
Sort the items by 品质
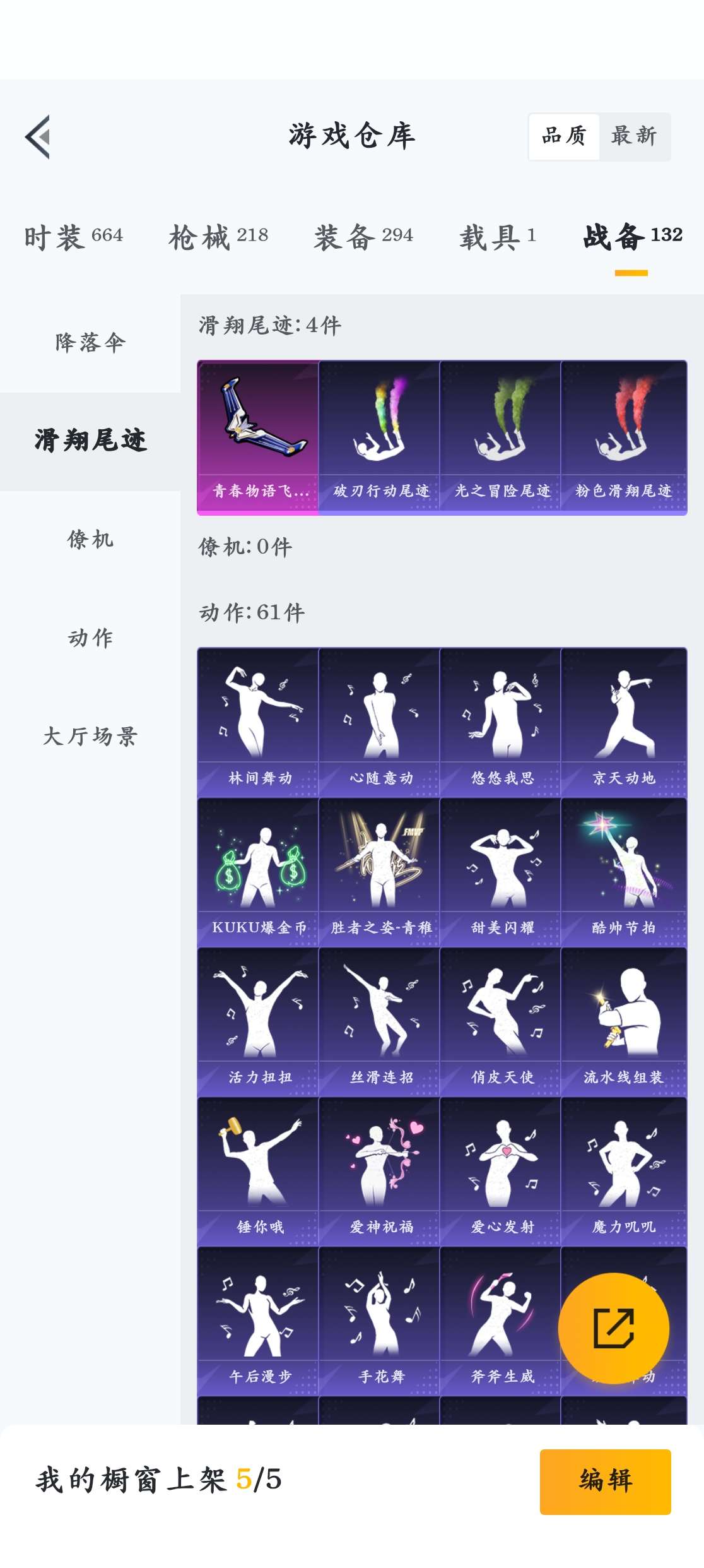click(563, 136)
